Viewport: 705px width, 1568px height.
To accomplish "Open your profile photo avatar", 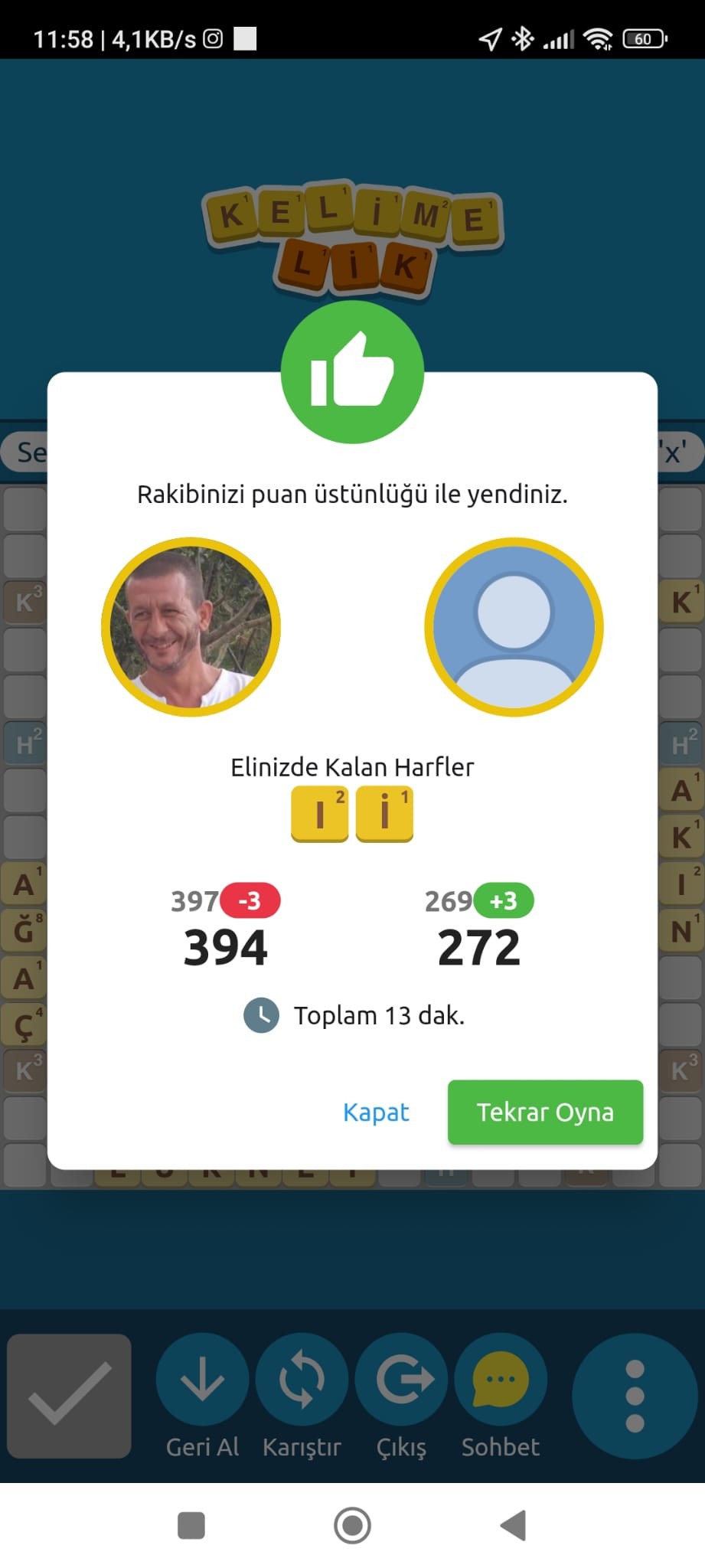I will (191, 627).
